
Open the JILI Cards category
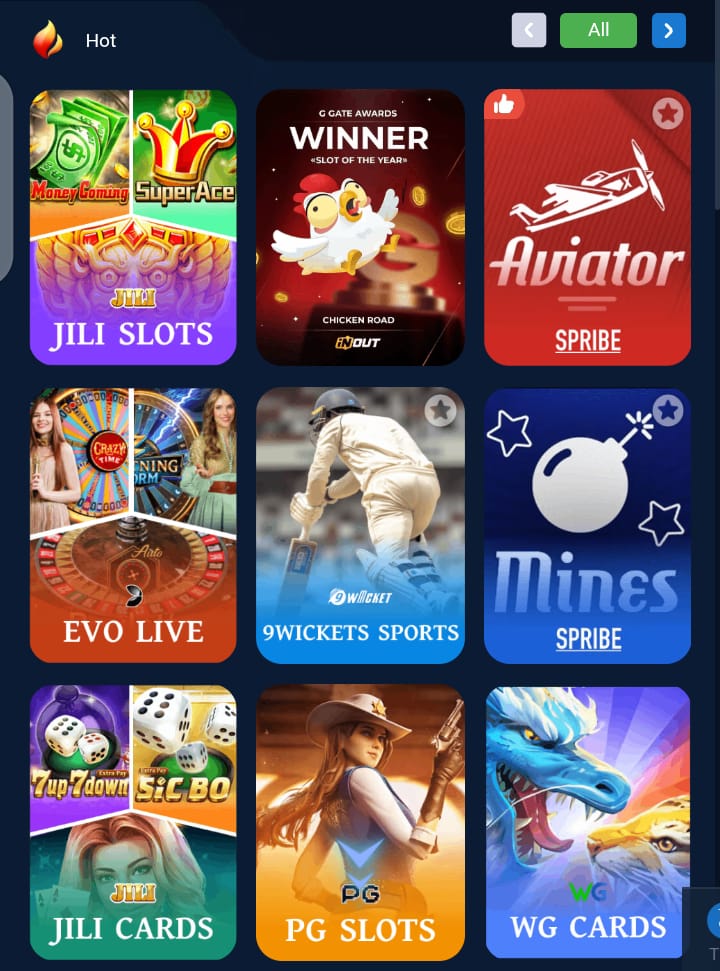coord(133,822)
